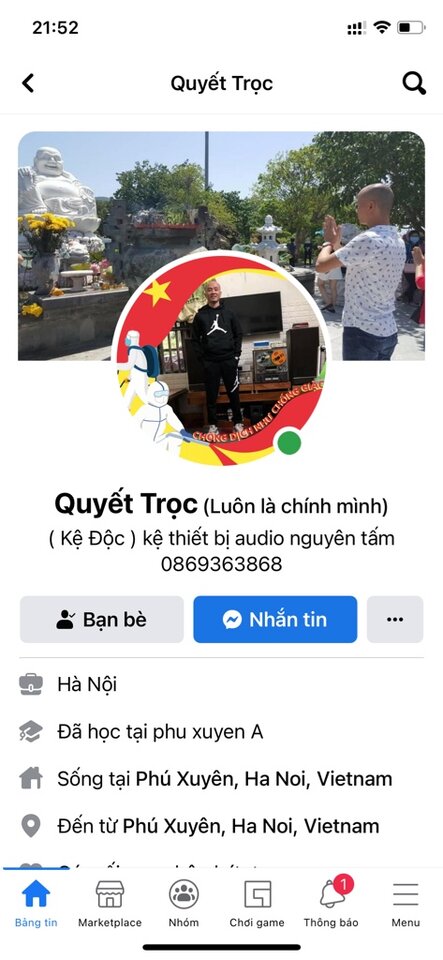View the circular profile picture
The image size is (443, 960).
[220, 358]
